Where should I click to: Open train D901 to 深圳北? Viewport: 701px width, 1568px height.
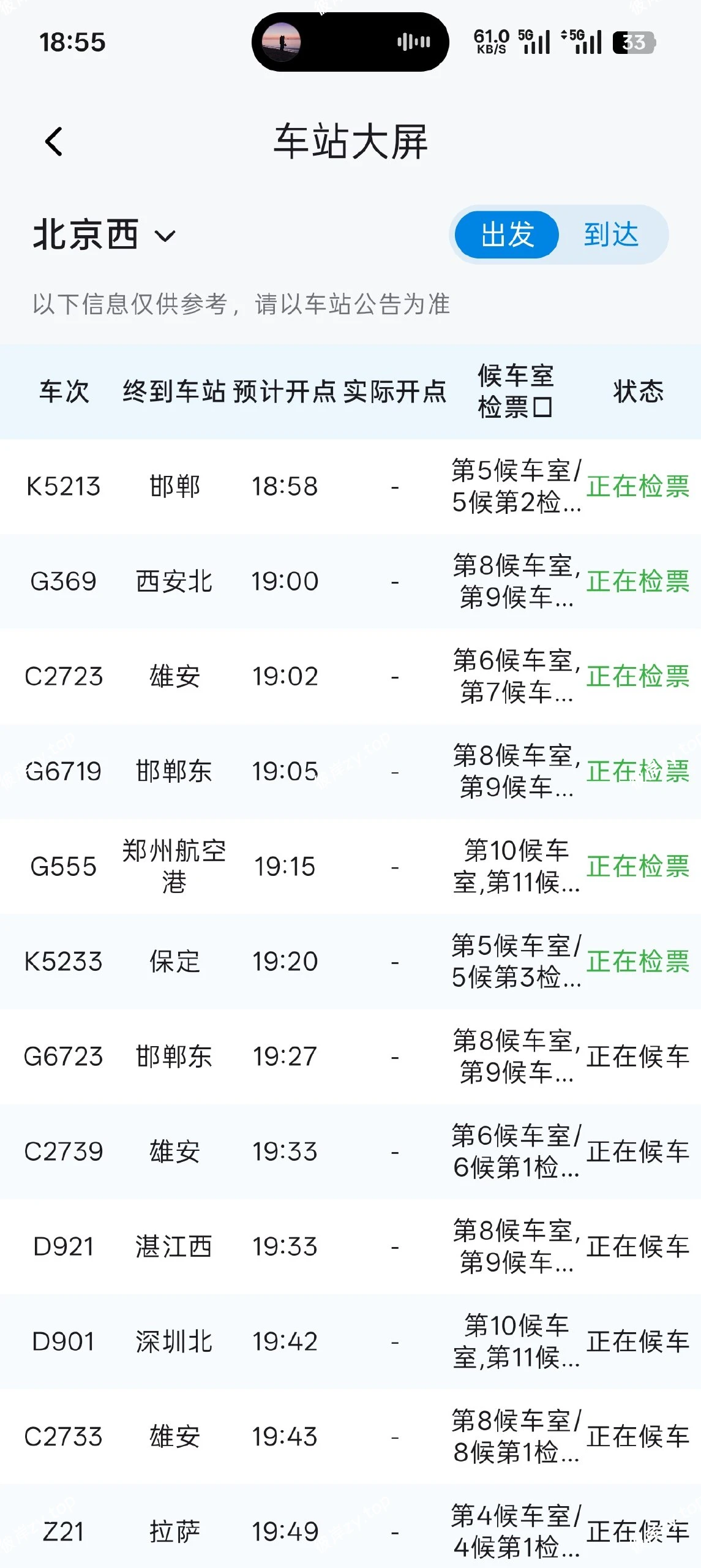[350, 1341]
